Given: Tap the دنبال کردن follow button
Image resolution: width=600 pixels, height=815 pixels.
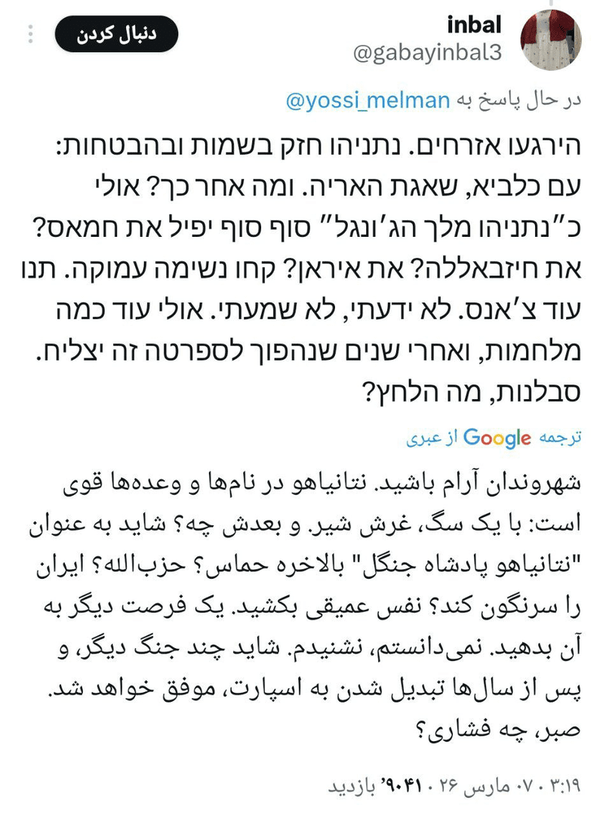Looking at the screenshot, I should [116, 34].
